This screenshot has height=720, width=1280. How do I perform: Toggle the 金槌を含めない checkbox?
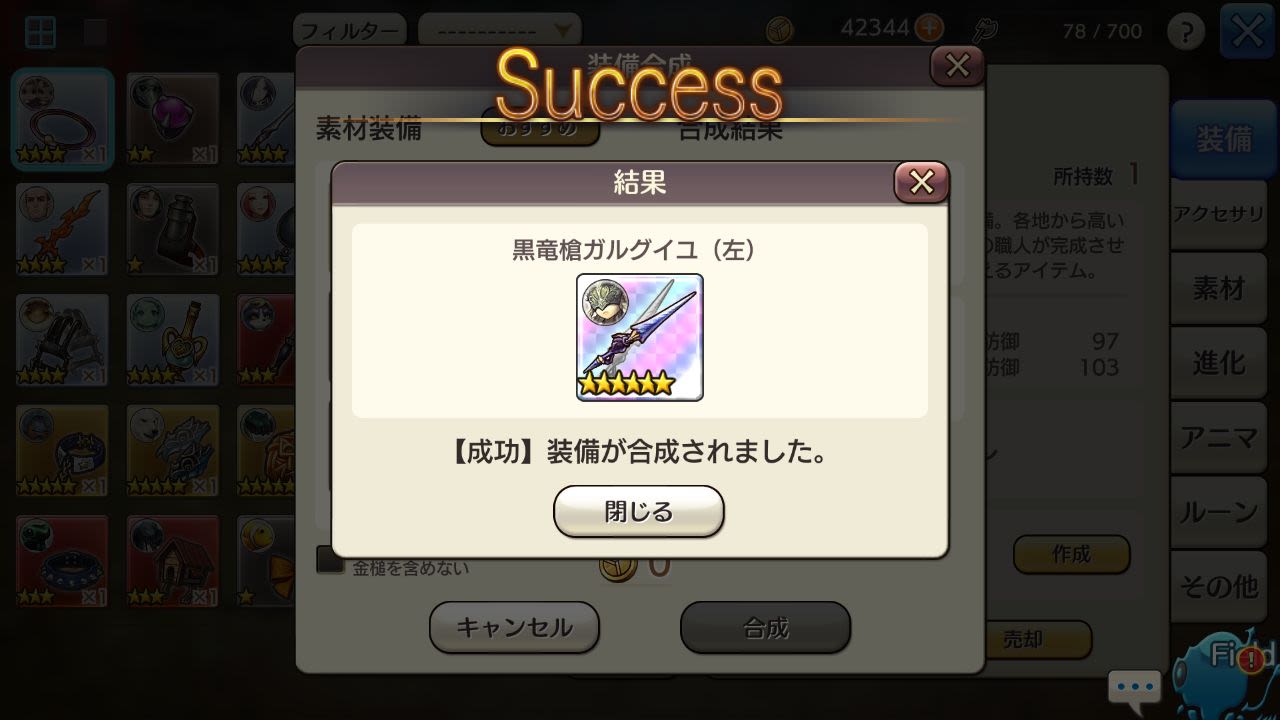coord(330,560)
